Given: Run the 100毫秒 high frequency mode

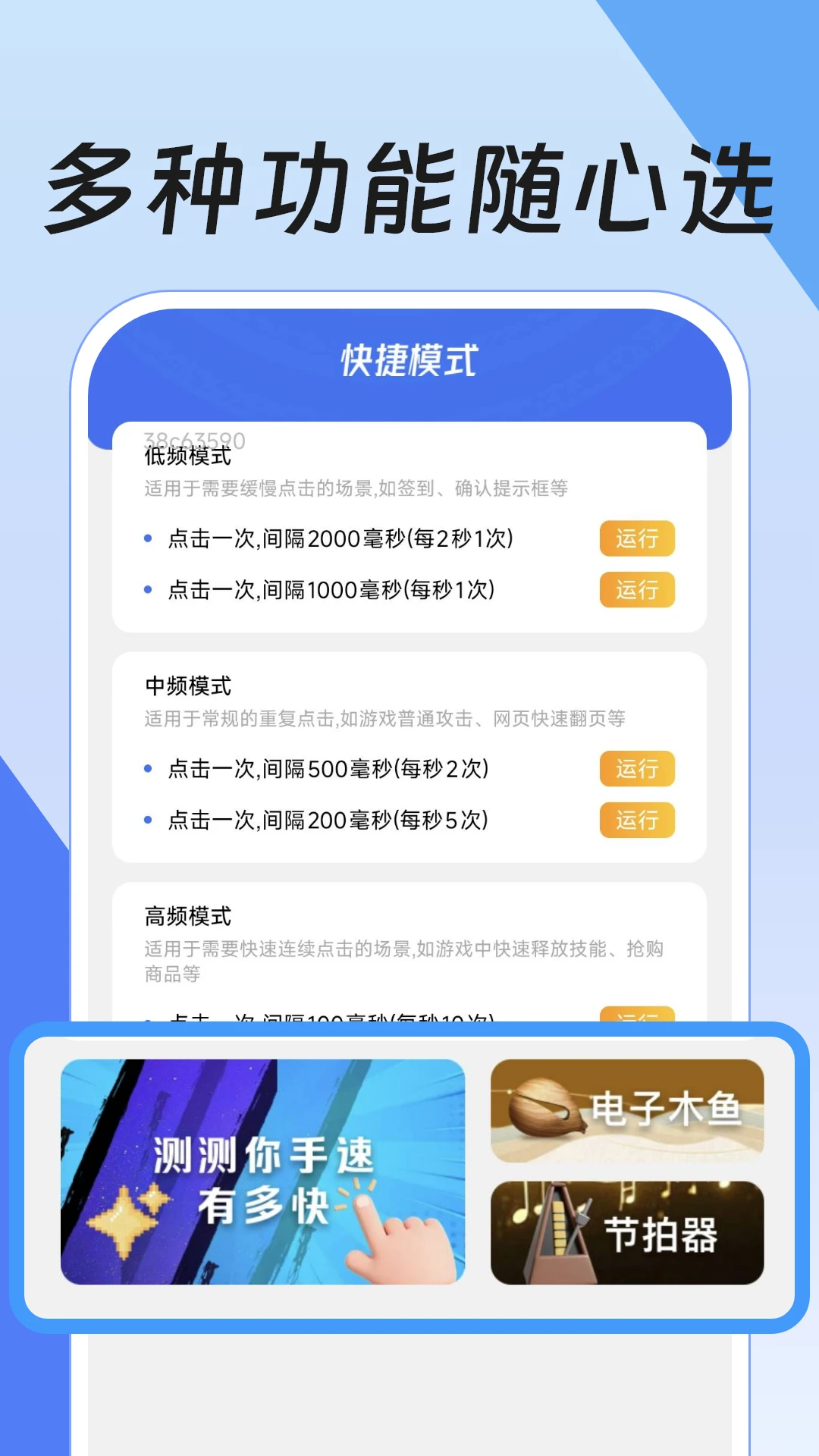Looking at the screenshot, I should [636, 1020].
